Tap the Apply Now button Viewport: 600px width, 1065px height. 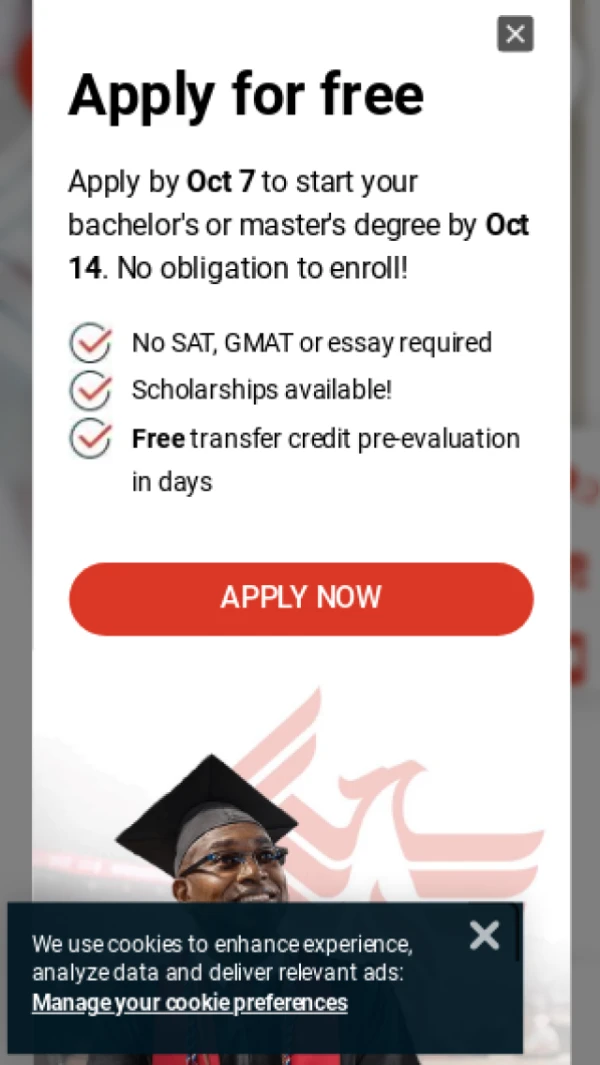[301, 598]
